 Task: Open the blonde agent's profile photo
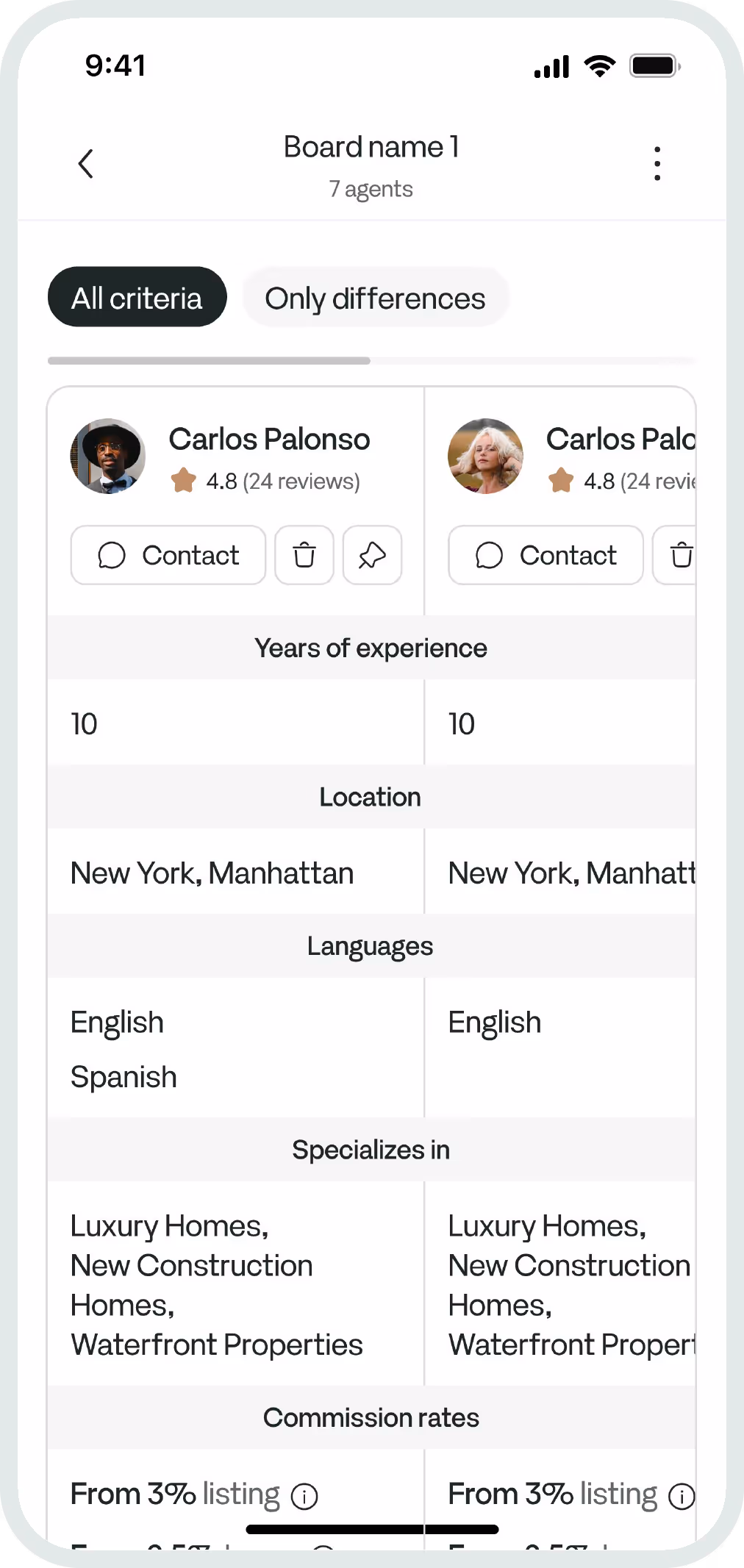click(x=486, y=456)
